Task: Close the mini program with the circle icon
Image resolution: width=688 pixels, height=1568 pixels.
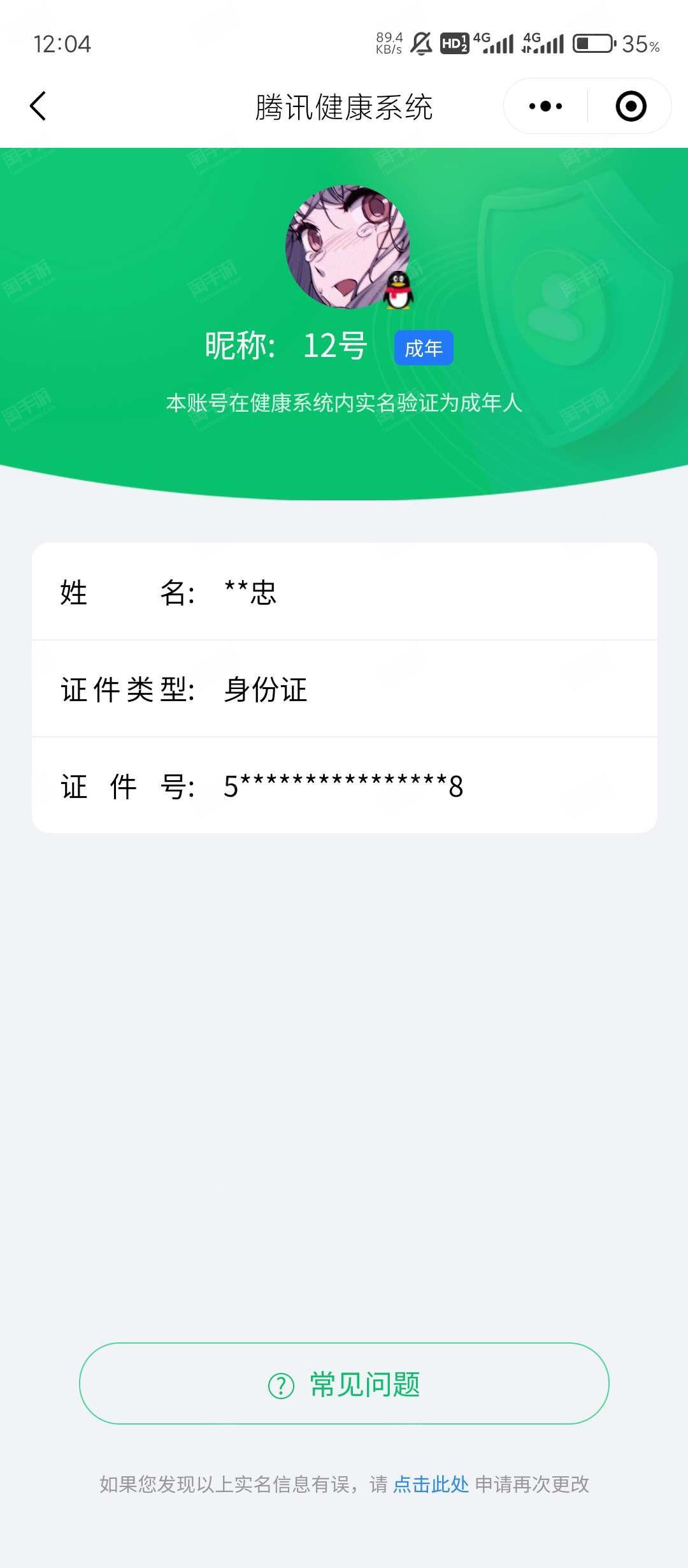Action: [x=631, y=106]
